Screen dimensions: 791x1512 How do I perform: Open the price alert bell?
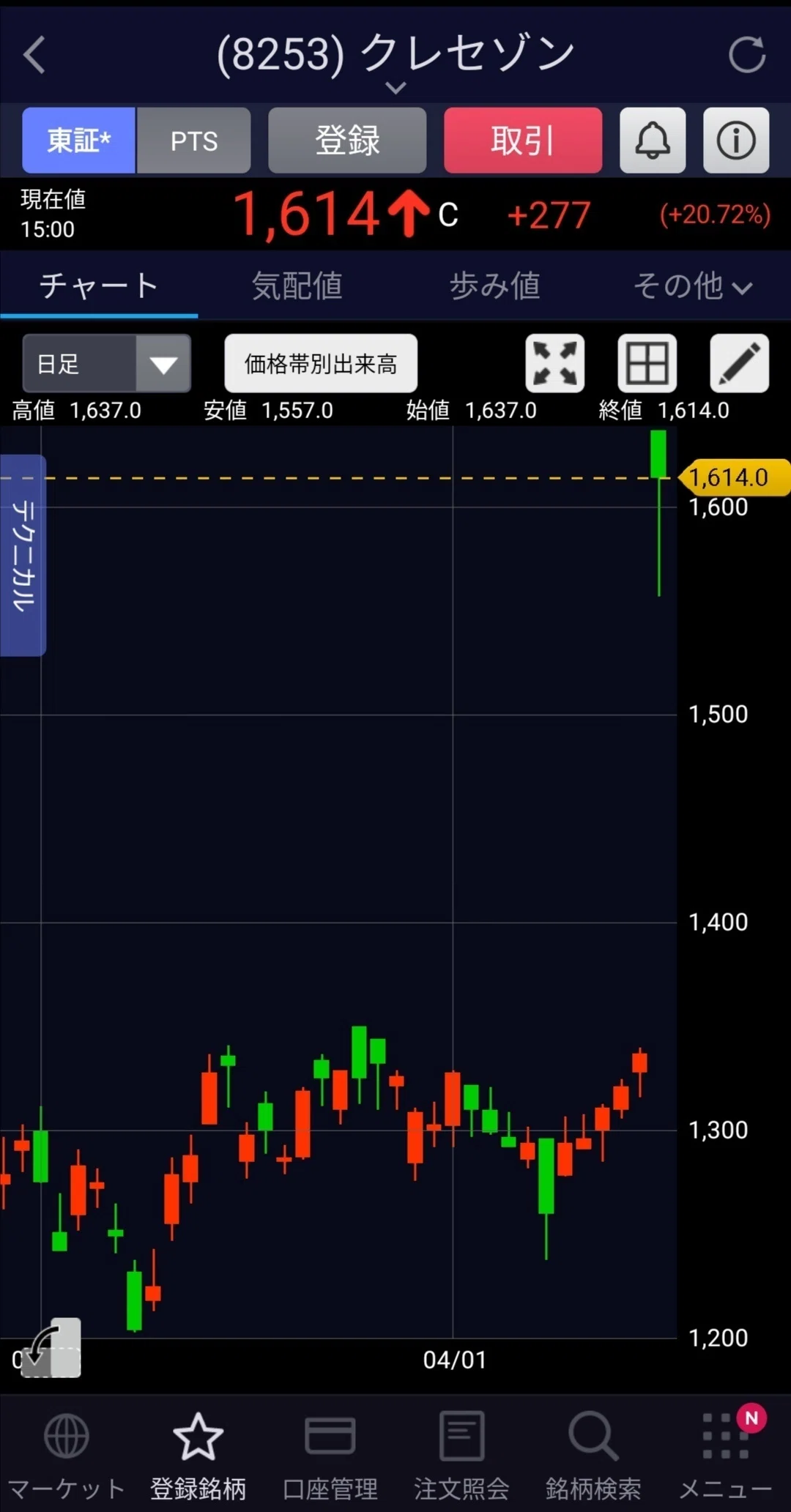click(653, 140)
